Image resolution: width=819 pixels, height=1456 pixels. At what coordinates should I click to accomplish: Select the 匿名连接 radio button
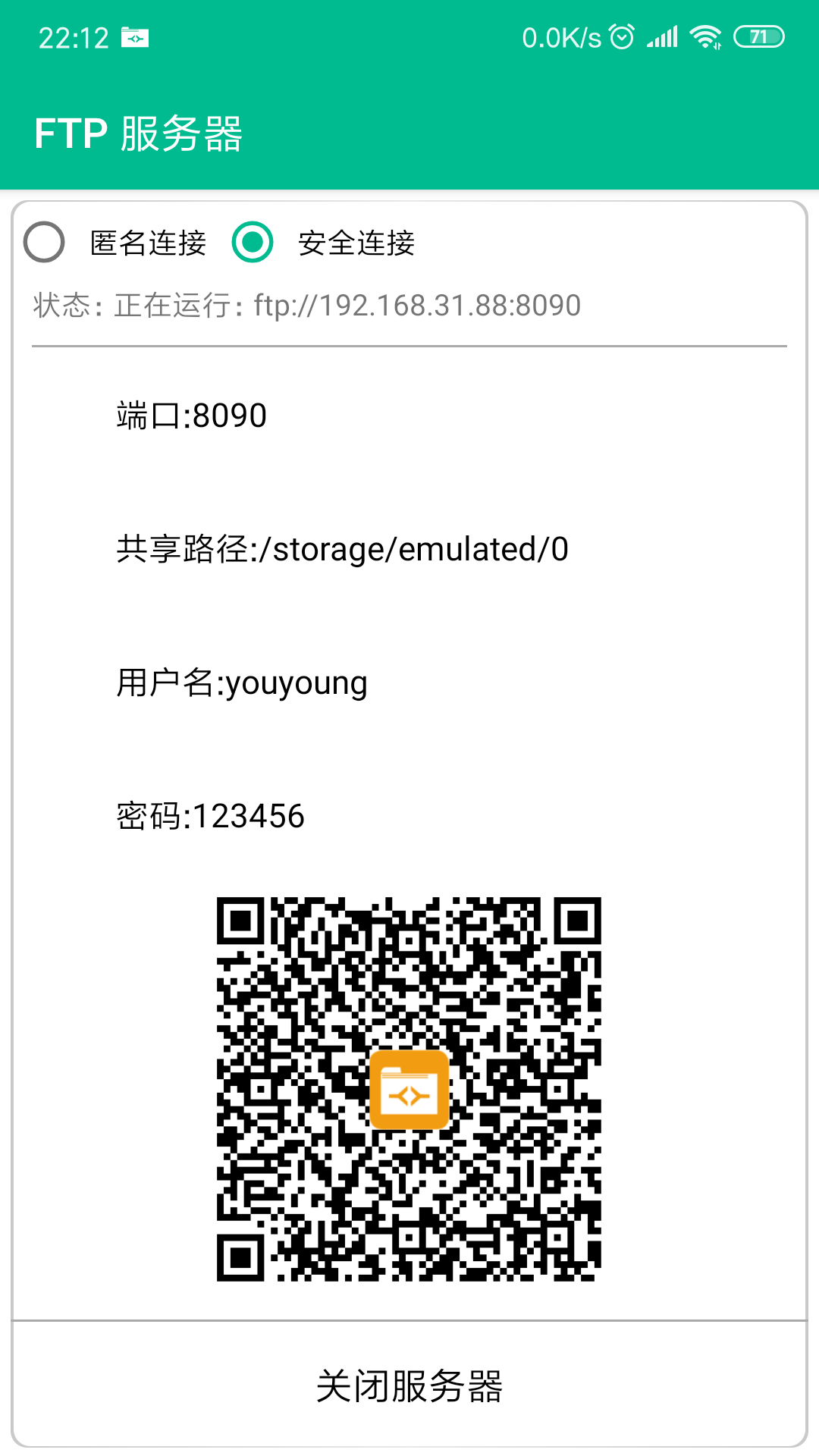(44, 243)
